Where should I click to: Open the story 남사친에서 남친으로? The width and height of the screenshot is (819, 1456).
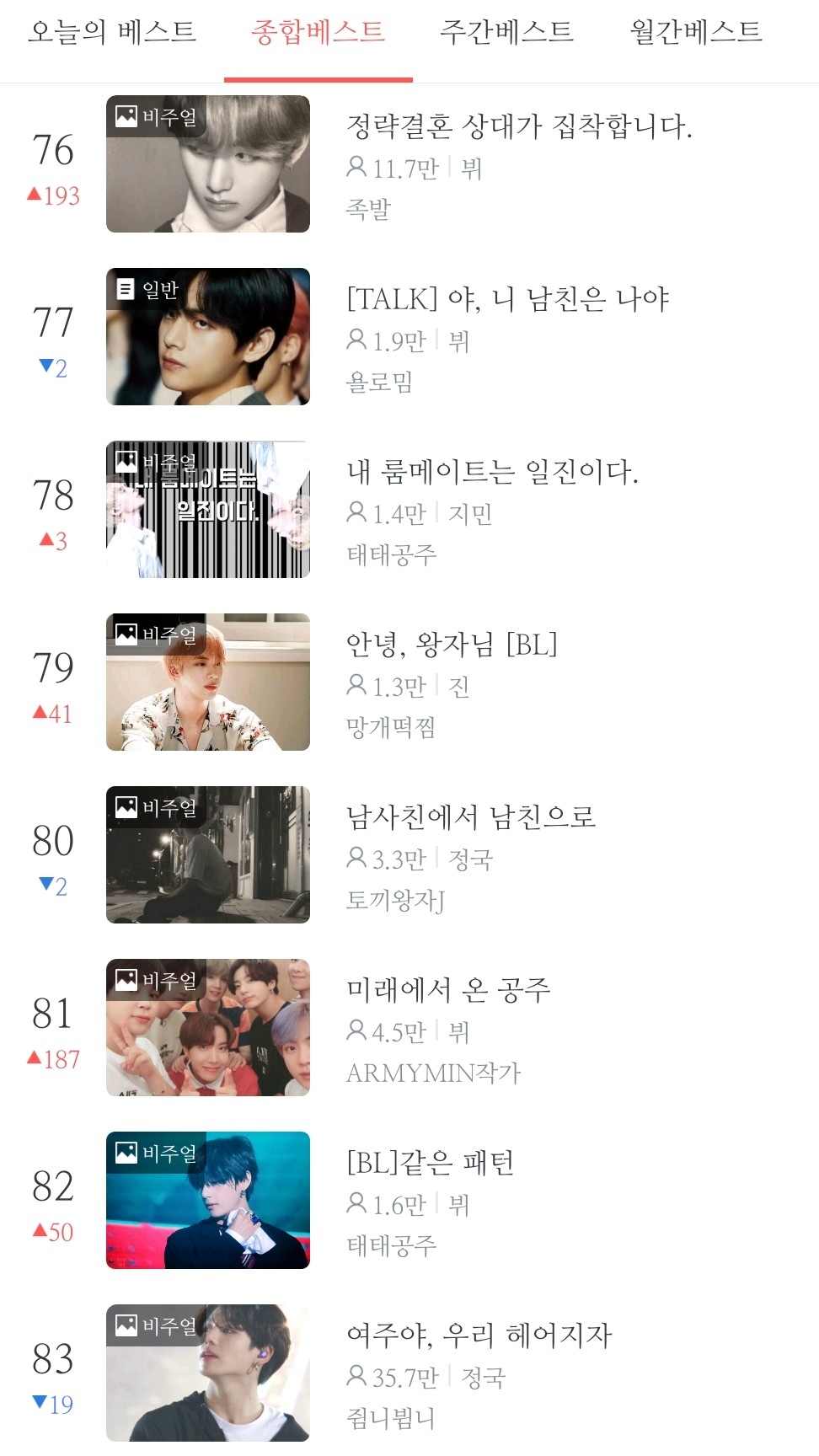point(471,817)
